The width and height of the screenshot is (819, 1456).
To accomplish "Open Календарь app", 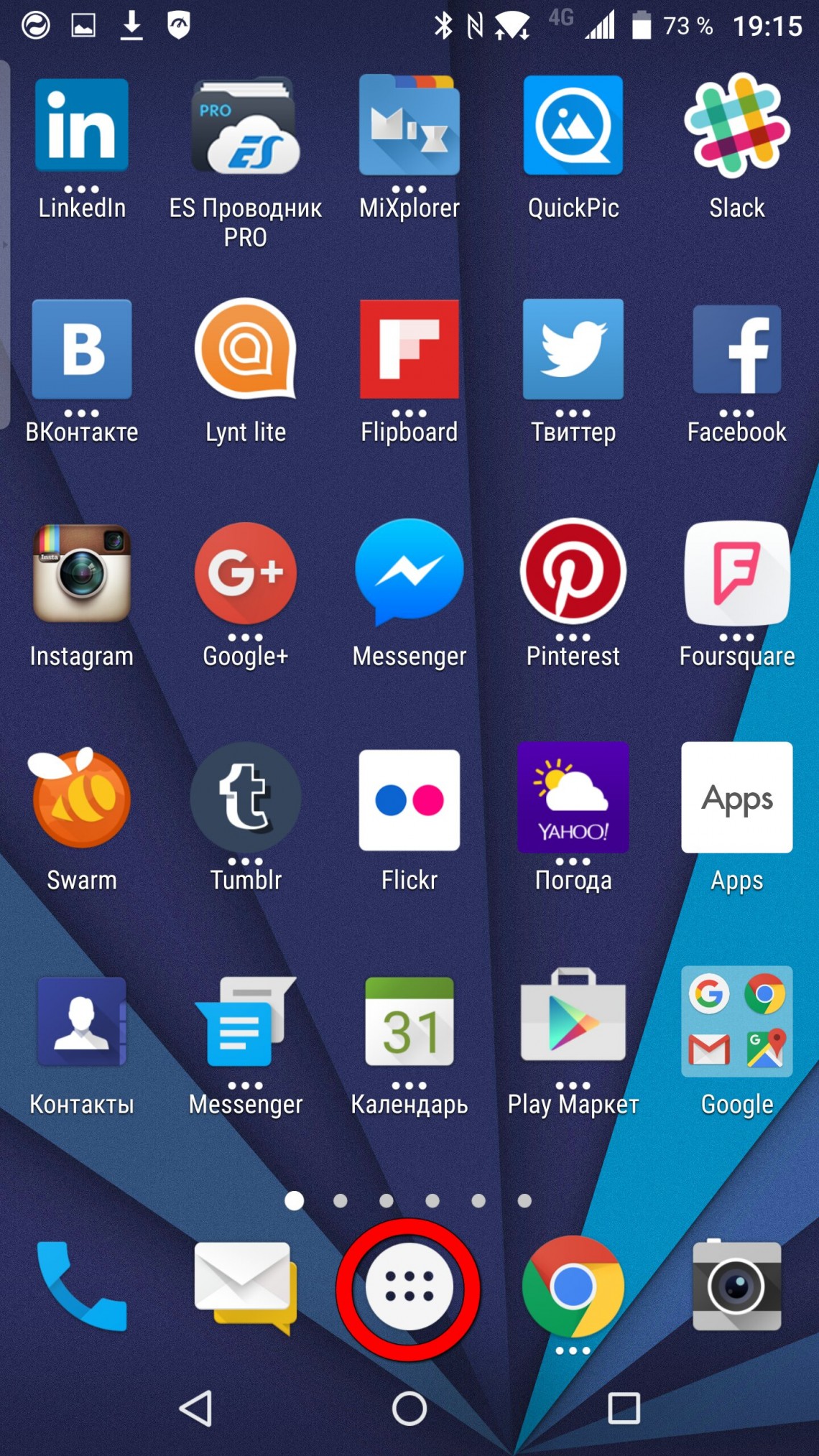I will [x=409, y=1021].
